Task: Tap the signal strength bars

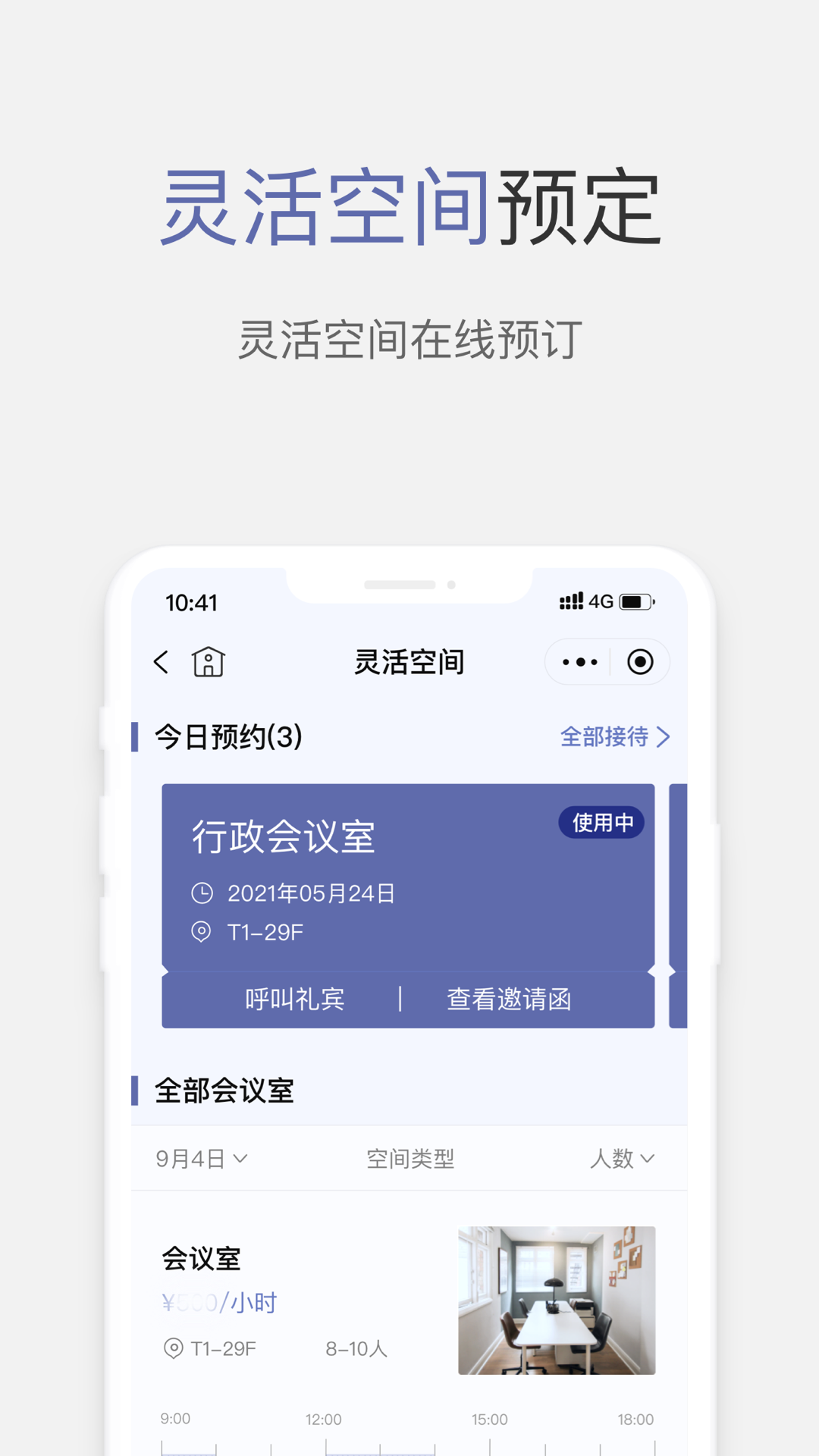Action: click(x=571, y=601)
